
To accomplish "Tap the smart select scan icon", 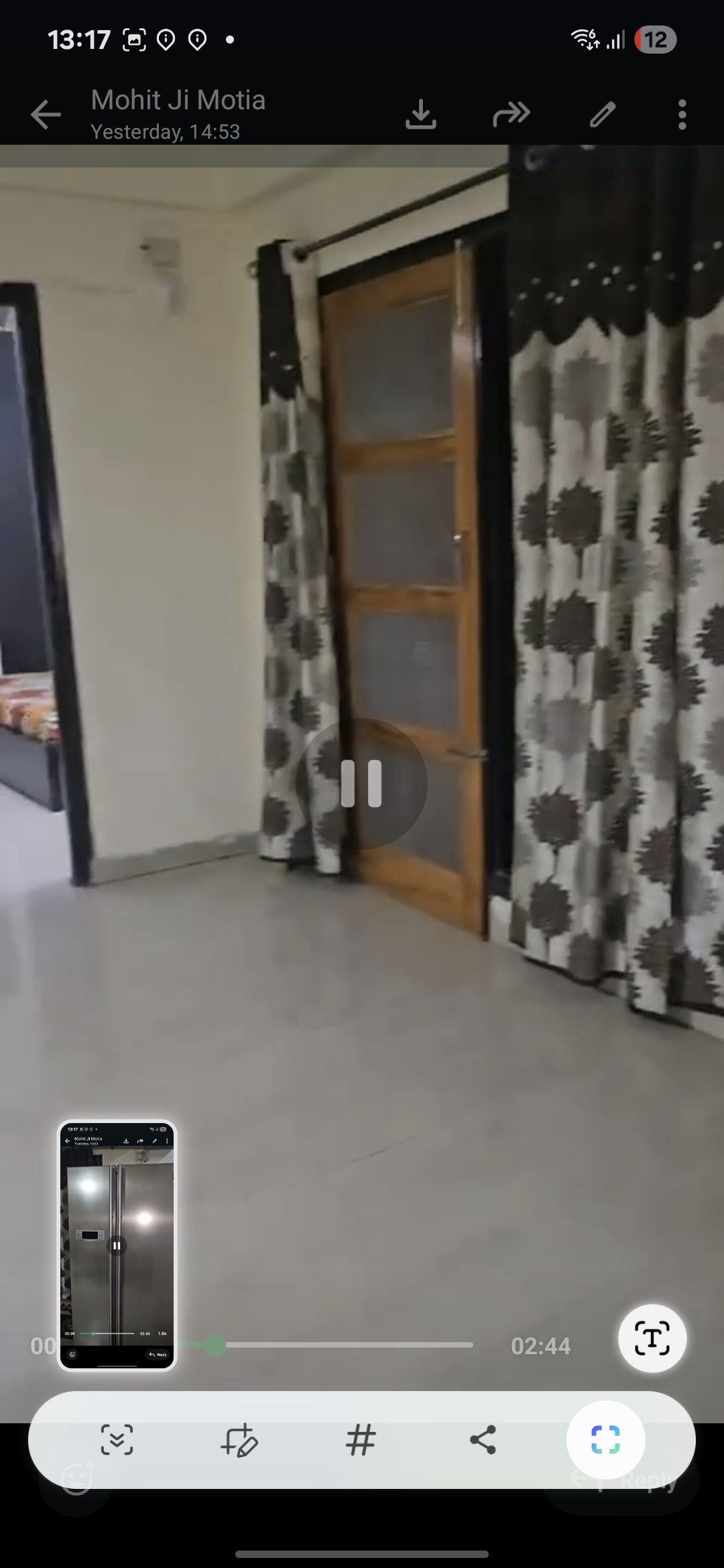I will coord(605,1440).
